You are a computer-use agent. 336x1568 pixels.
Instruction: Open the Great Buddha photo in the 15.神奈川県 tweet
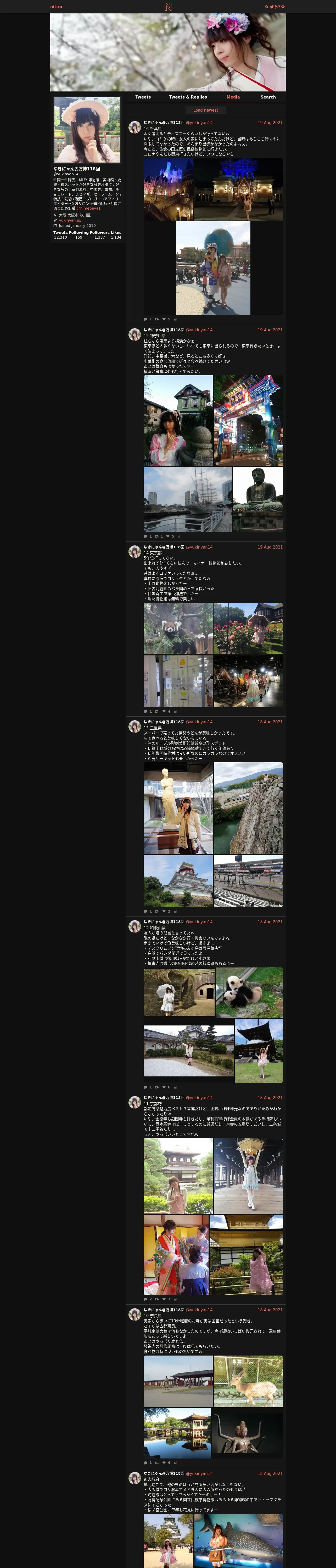coord(257,500)
